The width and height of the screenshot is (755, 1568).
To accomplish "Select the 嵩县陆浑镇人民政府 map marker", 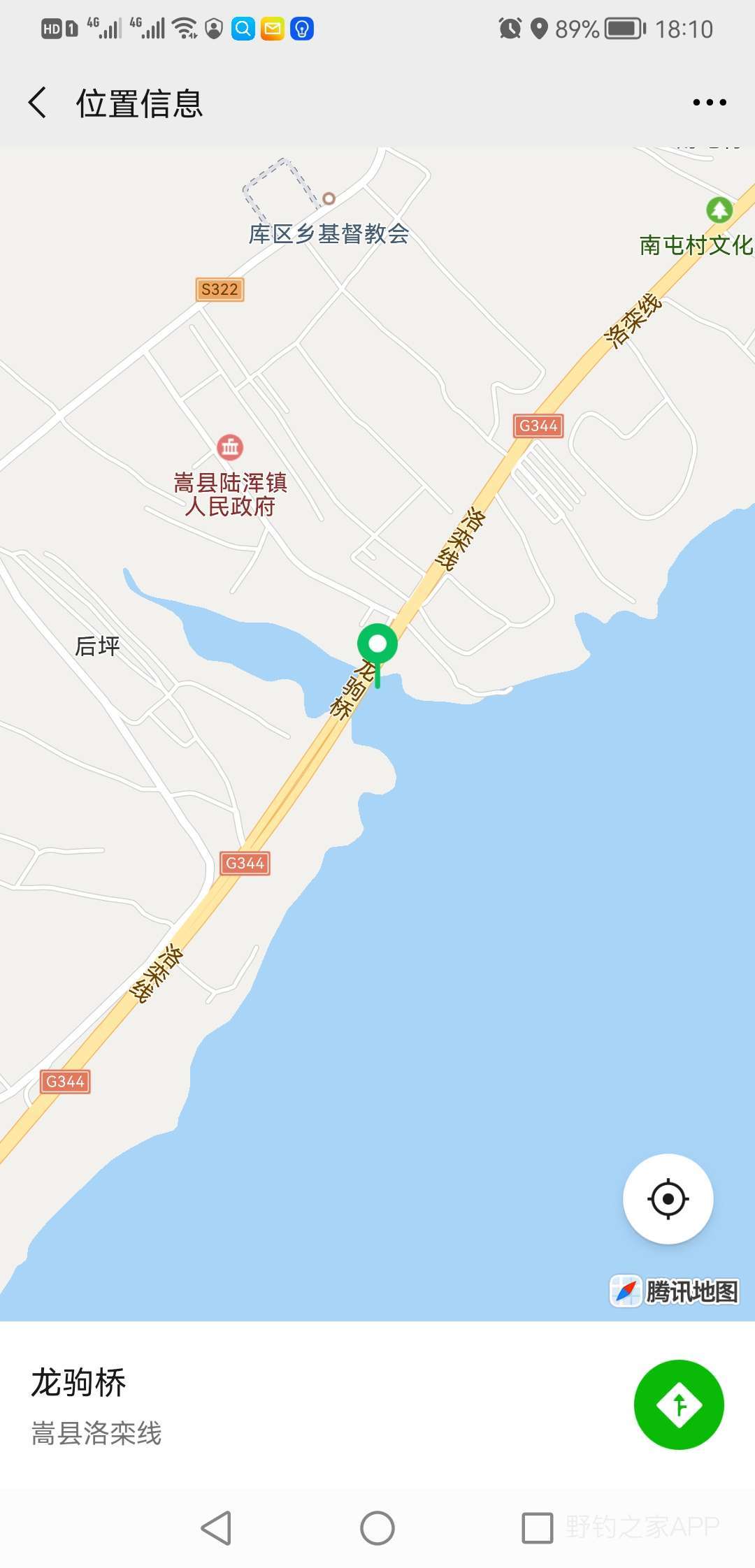I will [230, 447].
